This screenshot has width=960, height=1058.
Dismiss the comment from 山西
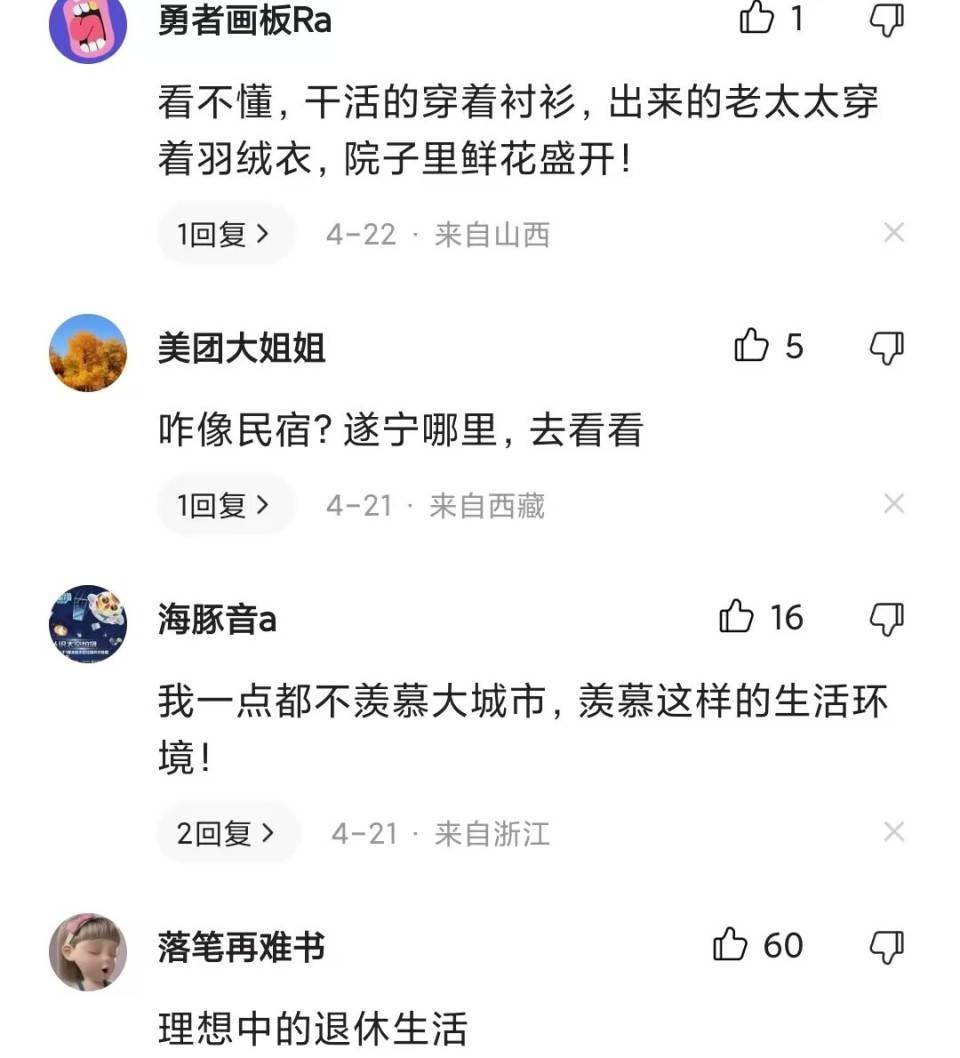893,234
